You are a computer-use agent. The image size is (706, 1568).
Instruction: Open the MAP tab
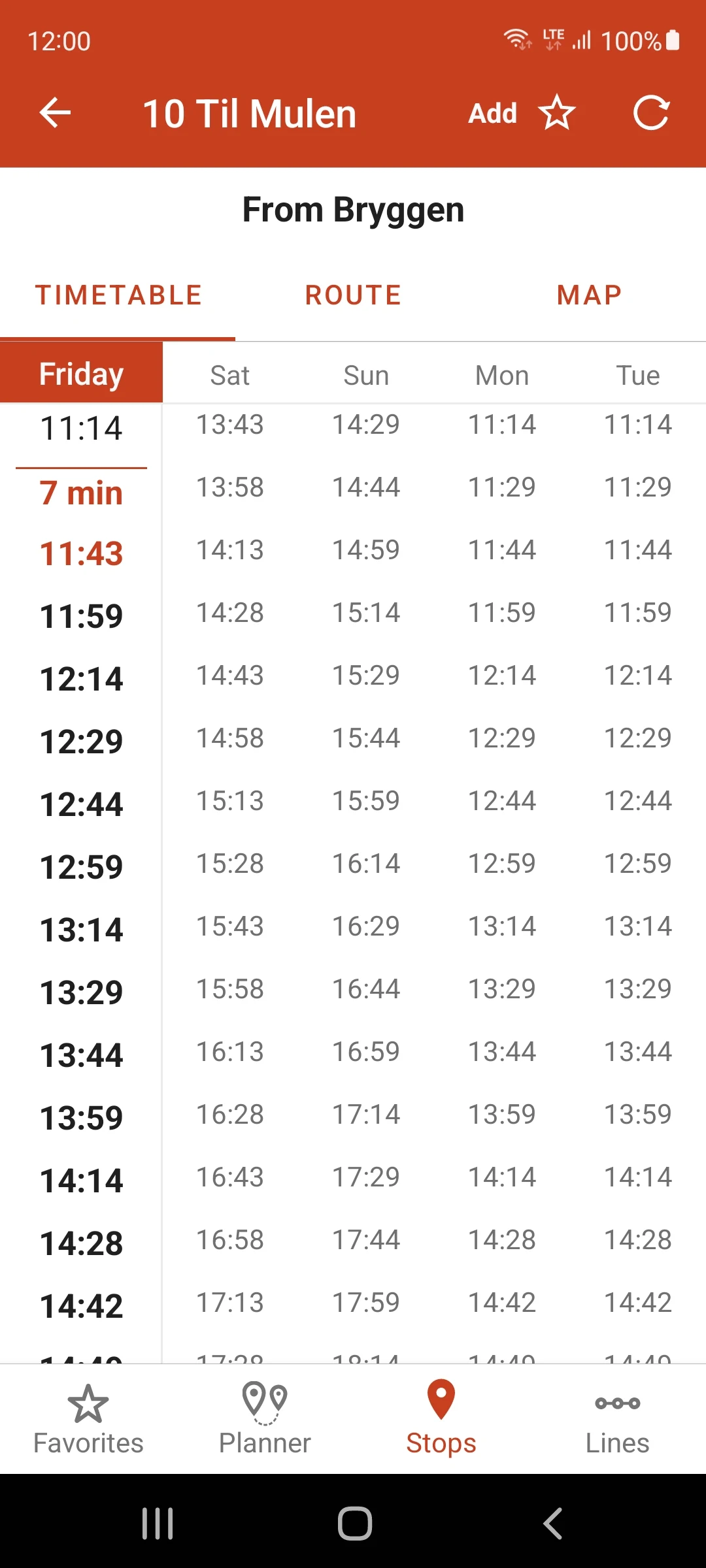coord(589,295)
